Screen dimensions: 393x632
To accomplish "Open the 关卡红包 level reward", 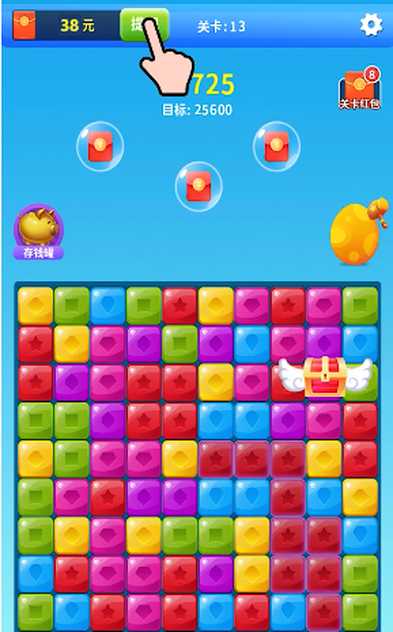I will 360,88.
